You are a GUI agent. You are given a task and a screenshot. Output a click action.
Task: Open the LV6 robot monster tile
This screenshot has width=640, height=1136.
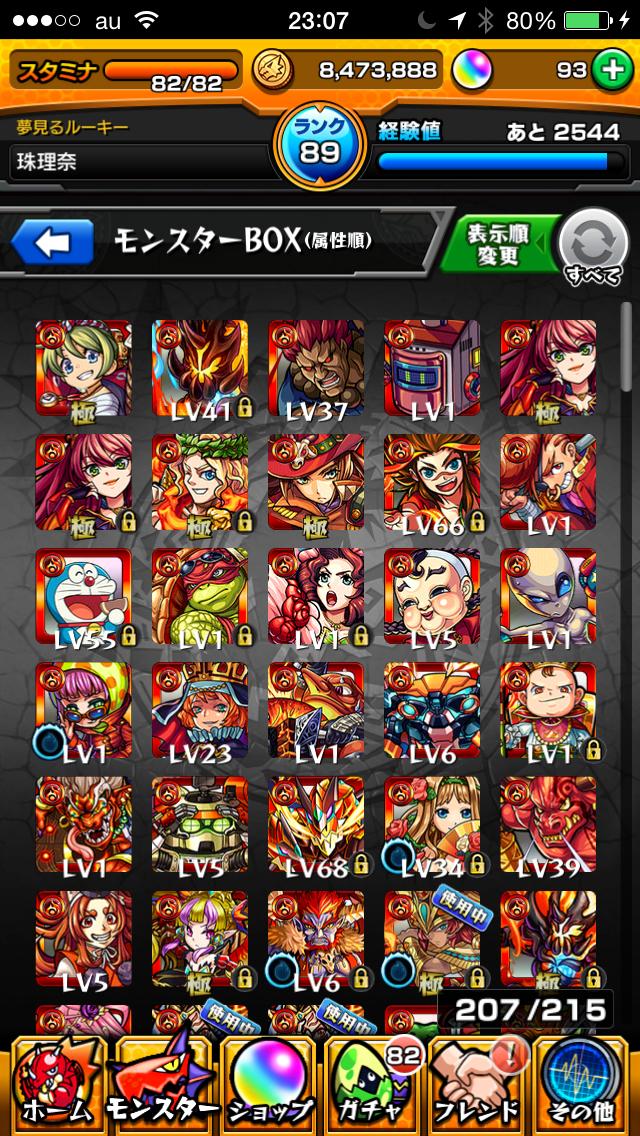coord(431,710)
